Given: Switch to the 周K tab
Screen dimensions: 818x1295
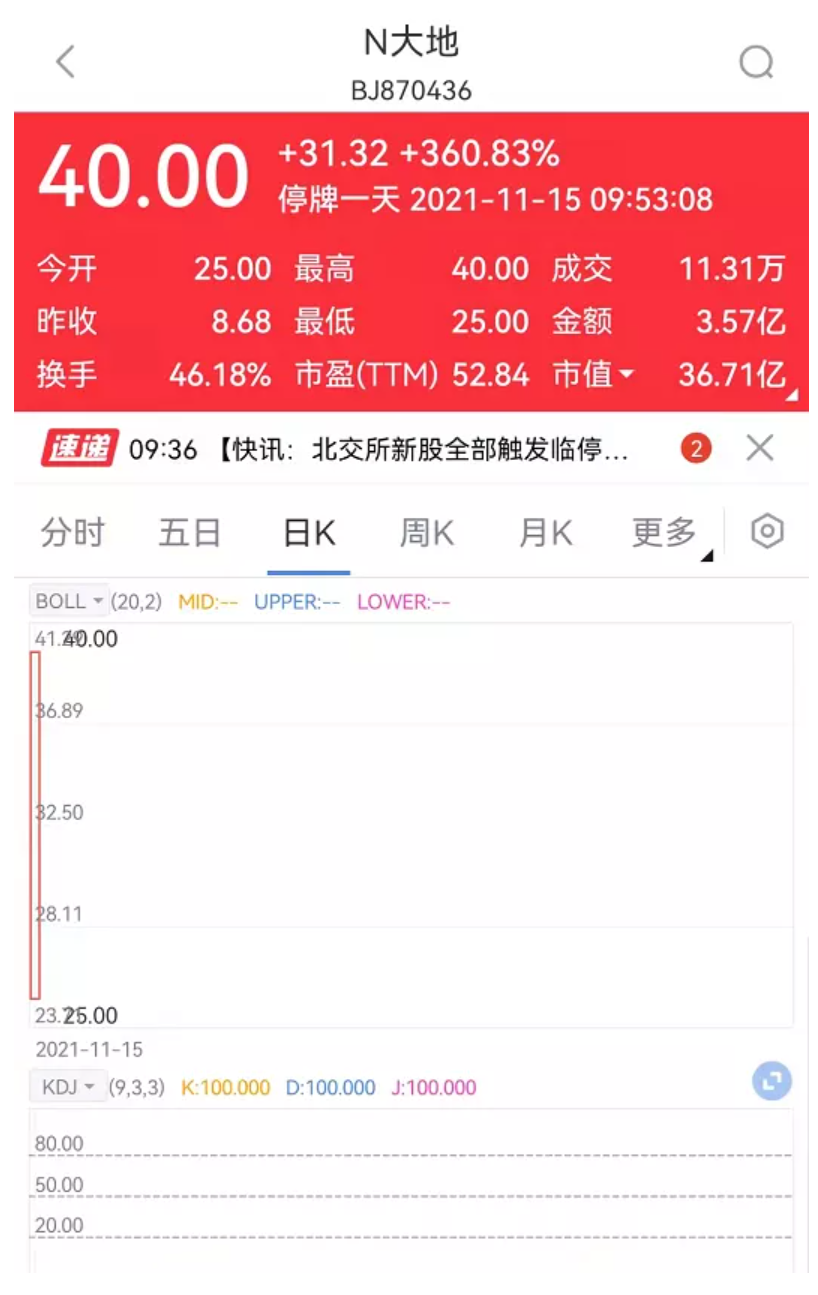Looking at the screenshot, I should 427,533.
